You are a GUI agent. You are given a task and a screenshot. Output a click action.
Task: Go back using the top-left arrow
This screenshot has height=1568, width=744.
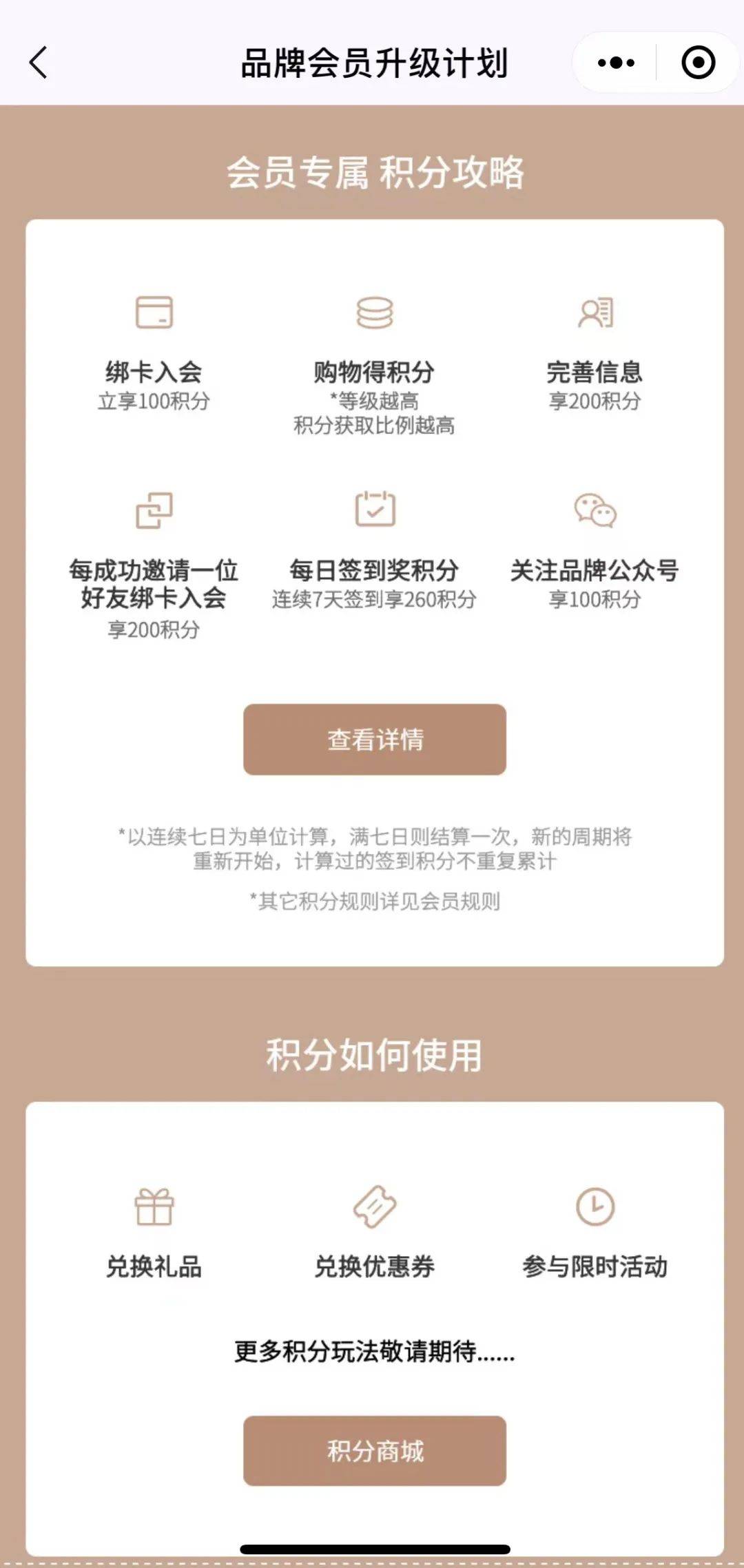[39, 63]
